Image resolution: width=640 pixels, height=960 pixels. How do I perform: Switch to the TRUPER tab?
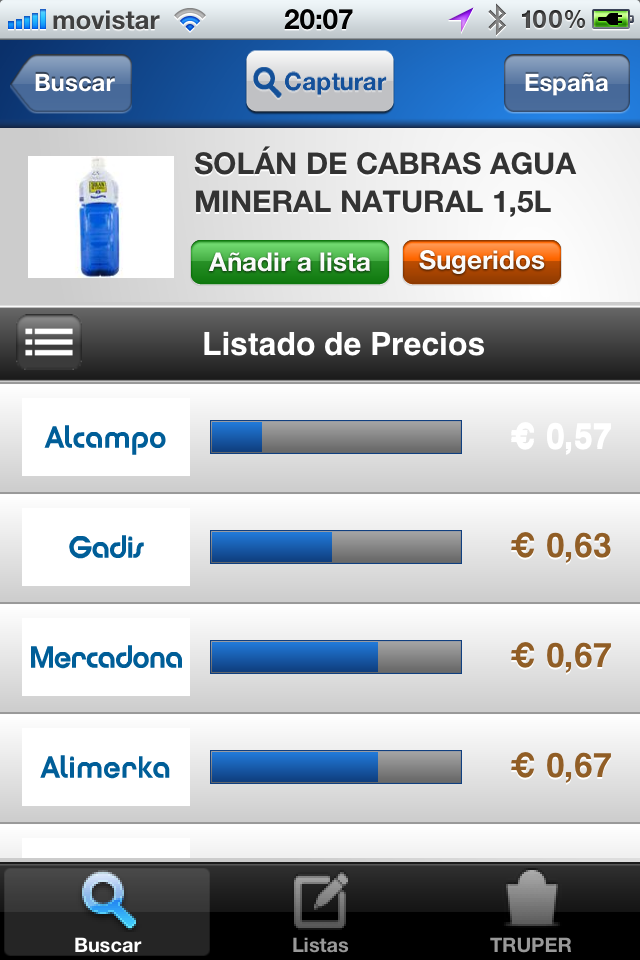(531, 912)
